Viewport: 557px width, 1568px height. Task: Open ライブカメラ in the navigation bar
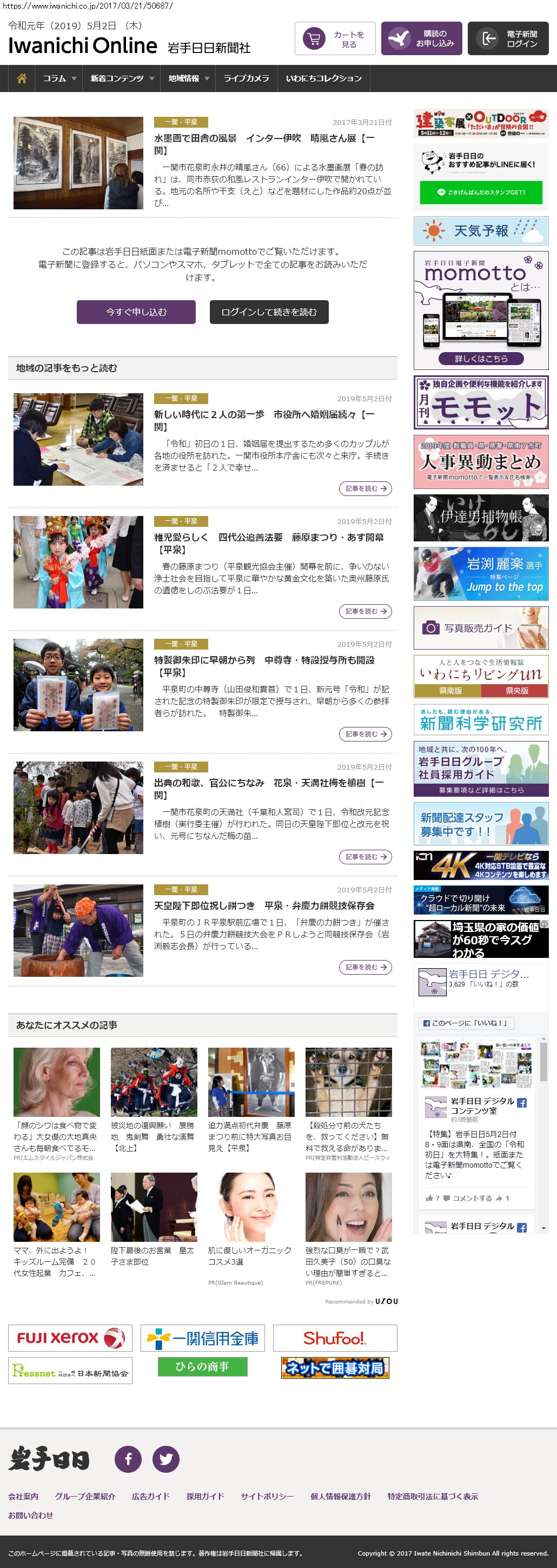point(246,78)
